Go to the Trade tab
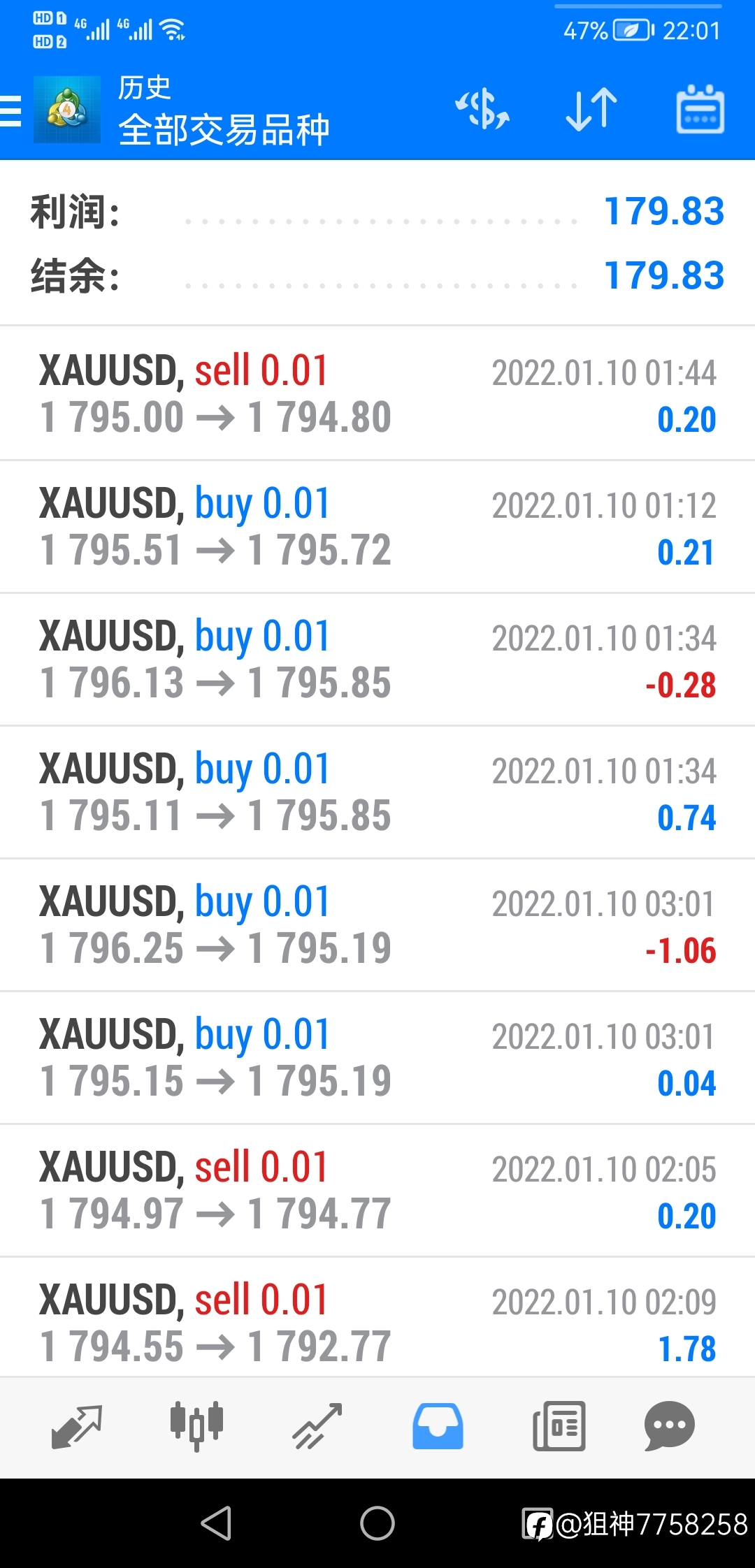This screenshot has height=1568, width=755. 317,1426
